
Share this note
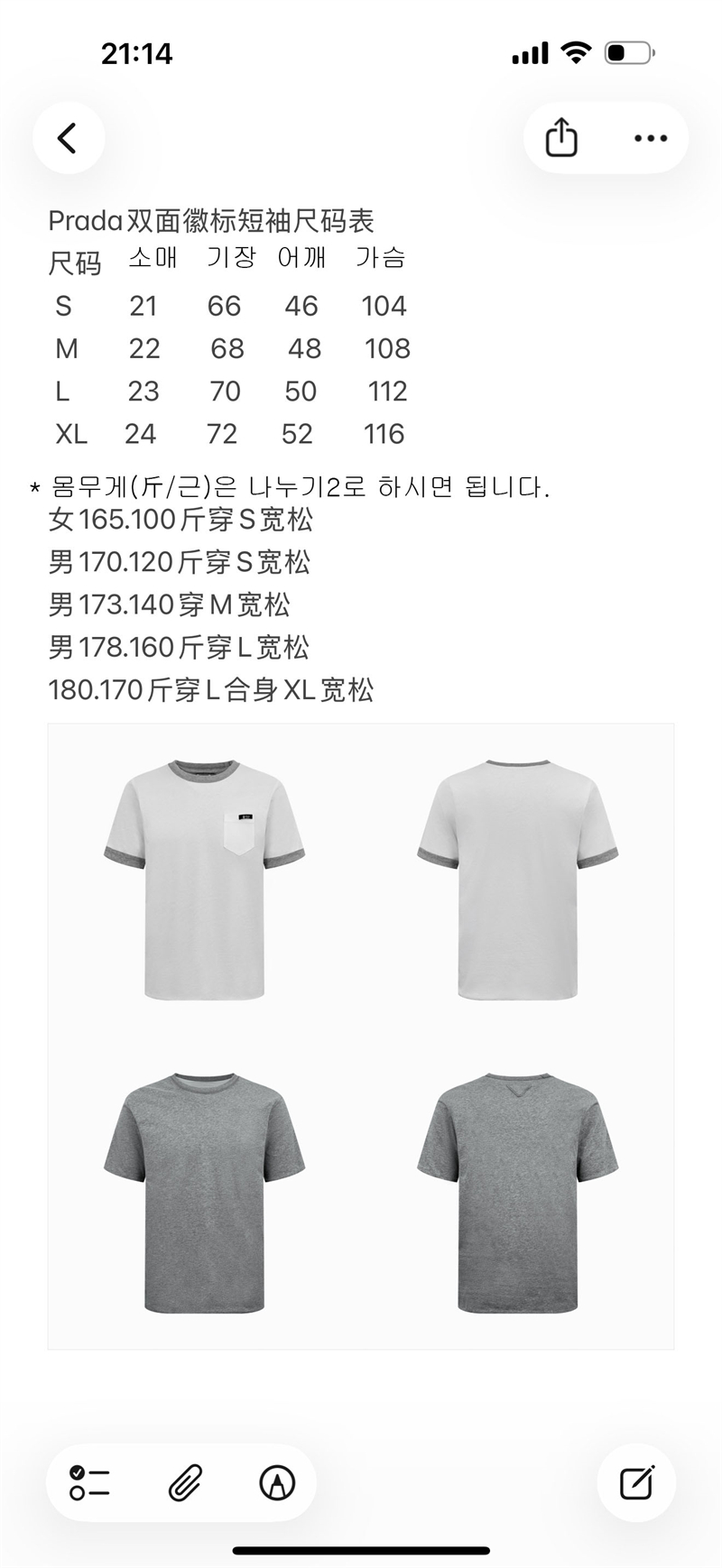pos(561,138)
